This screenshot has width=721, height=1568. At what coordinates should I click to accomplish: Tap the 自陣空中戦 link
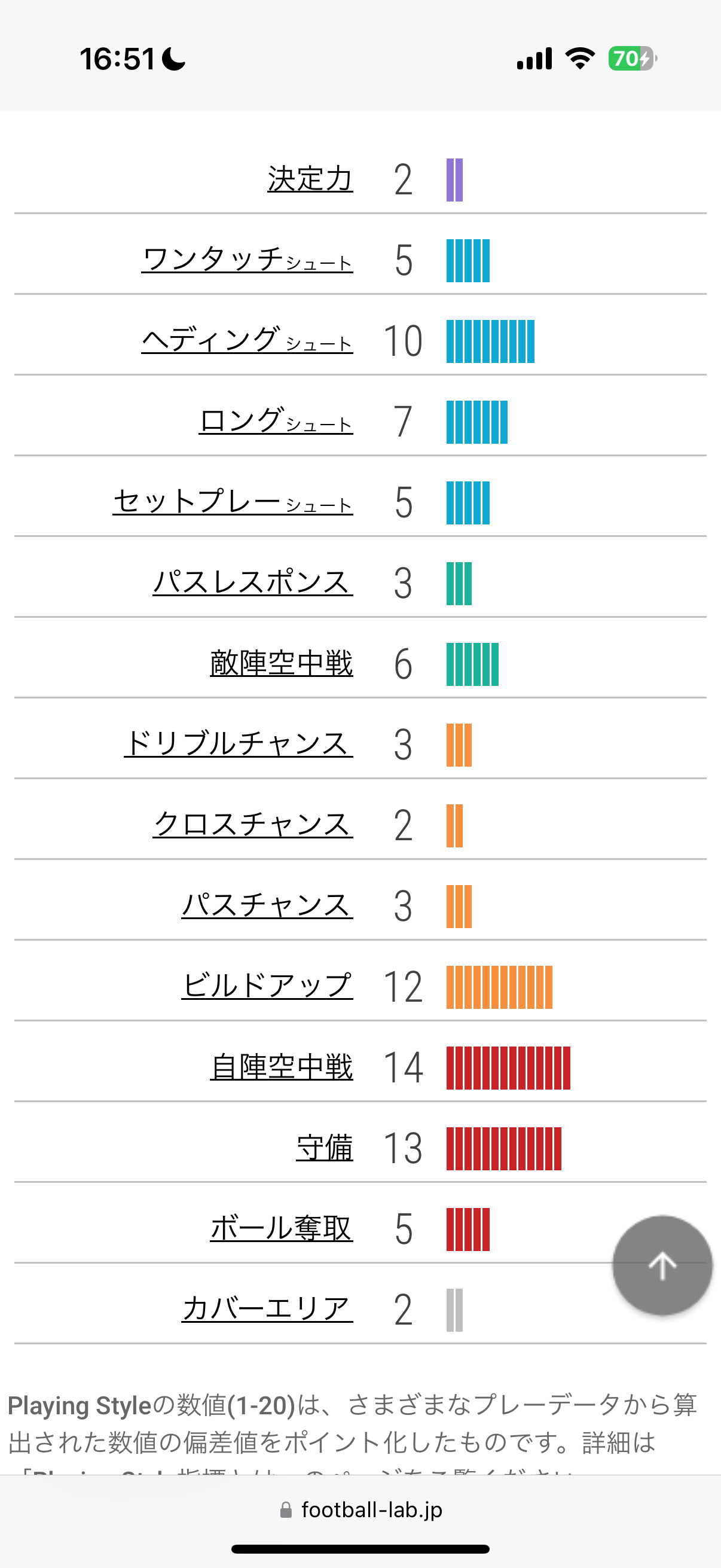[282, 1067]
